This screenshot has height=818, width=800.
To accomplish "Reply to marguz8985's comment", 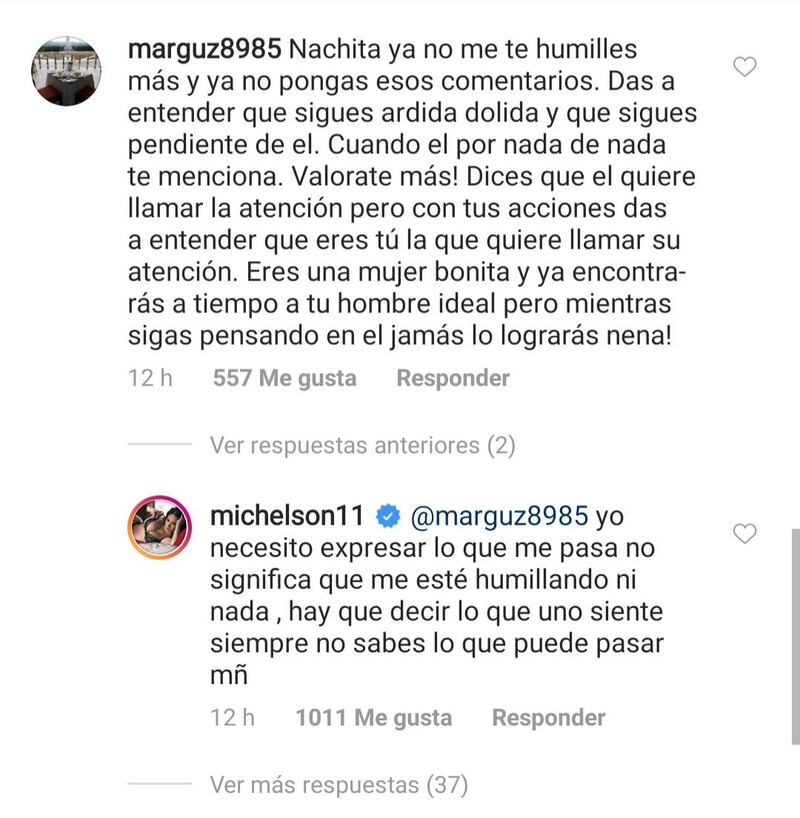I will tap(453, 378).
